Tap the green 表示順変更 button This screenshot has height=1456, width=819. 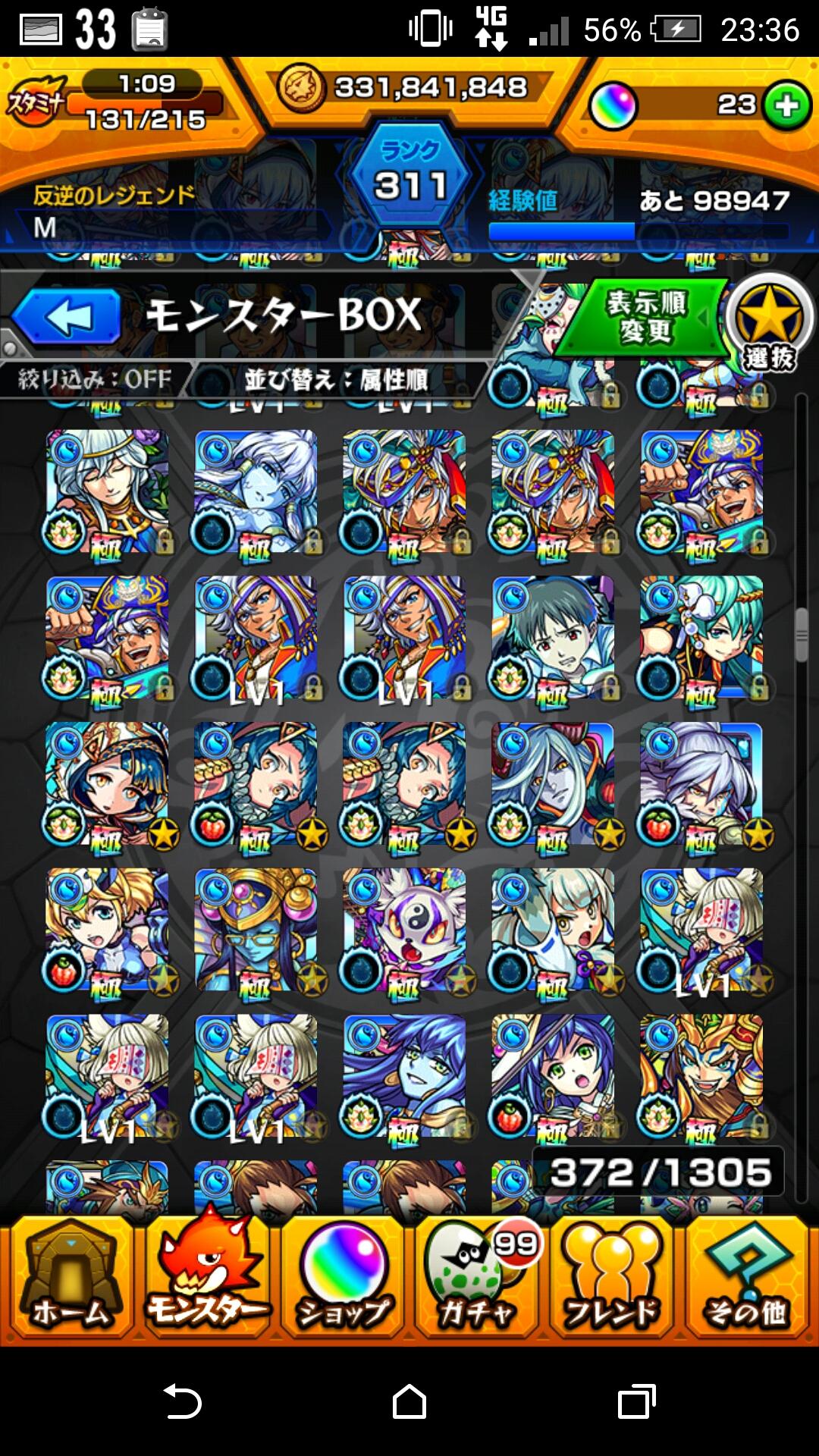645,317
